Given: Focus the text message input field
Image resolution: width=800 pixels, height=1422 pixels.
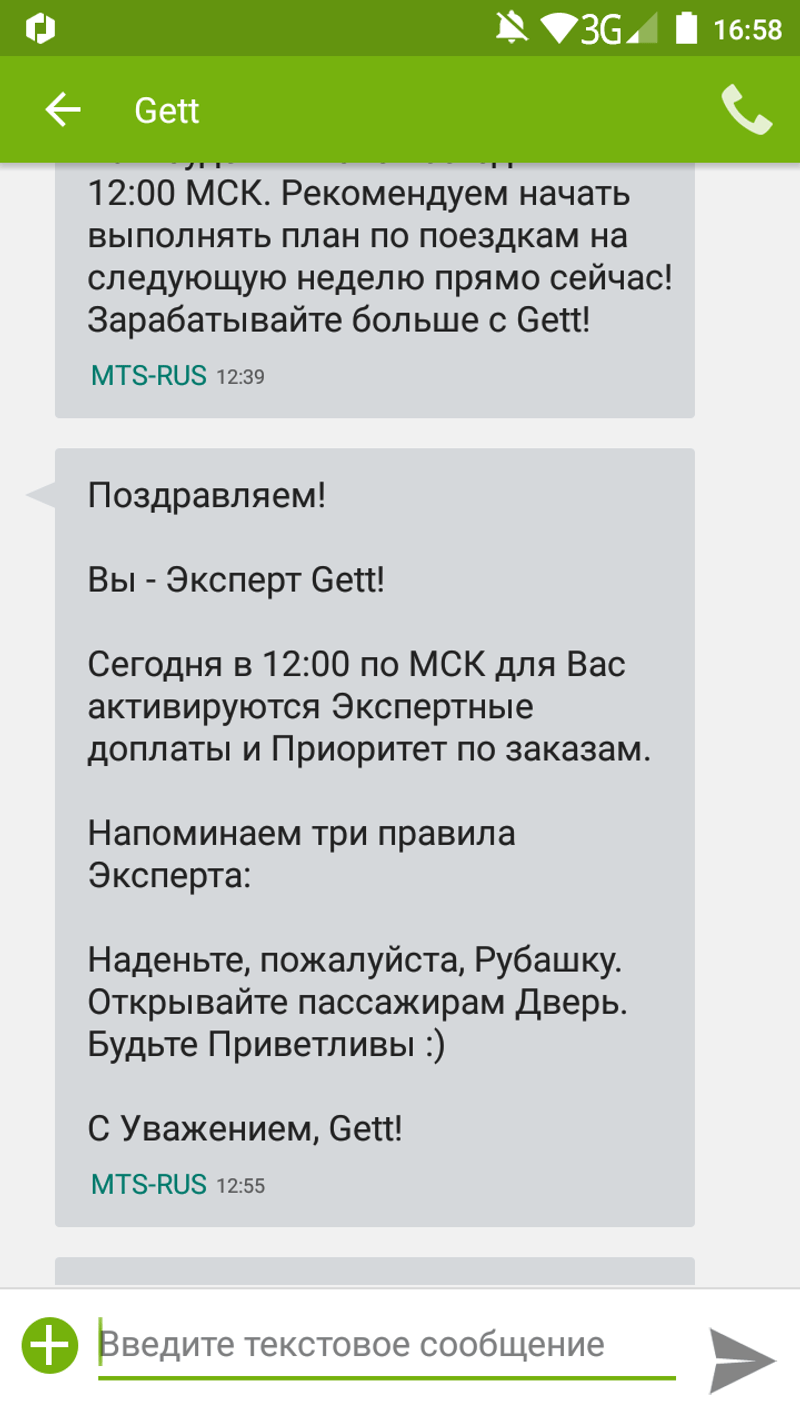Looking at the screenshot, I should coord(385,1345).
